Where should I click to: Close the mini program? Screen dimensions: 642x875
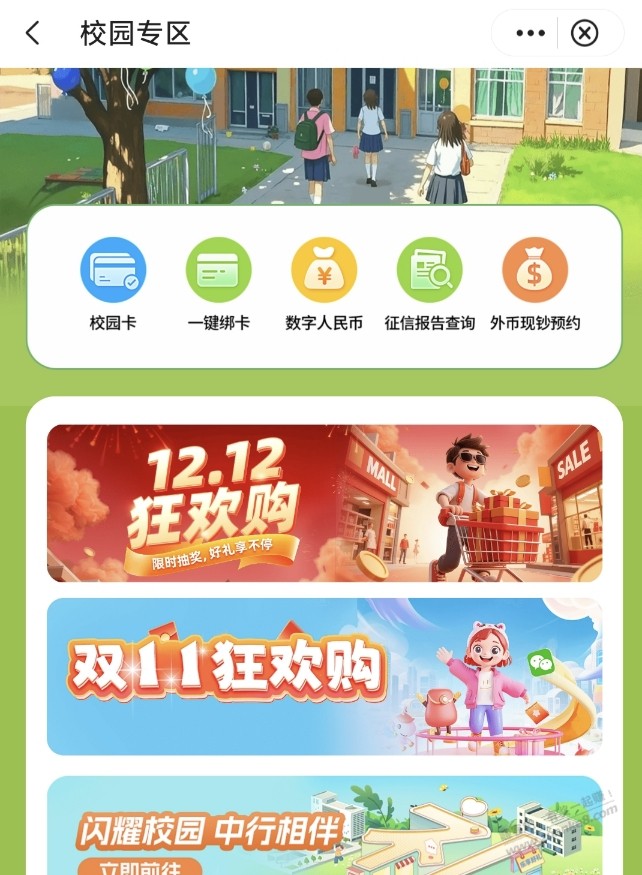click(x=584, y=33)
